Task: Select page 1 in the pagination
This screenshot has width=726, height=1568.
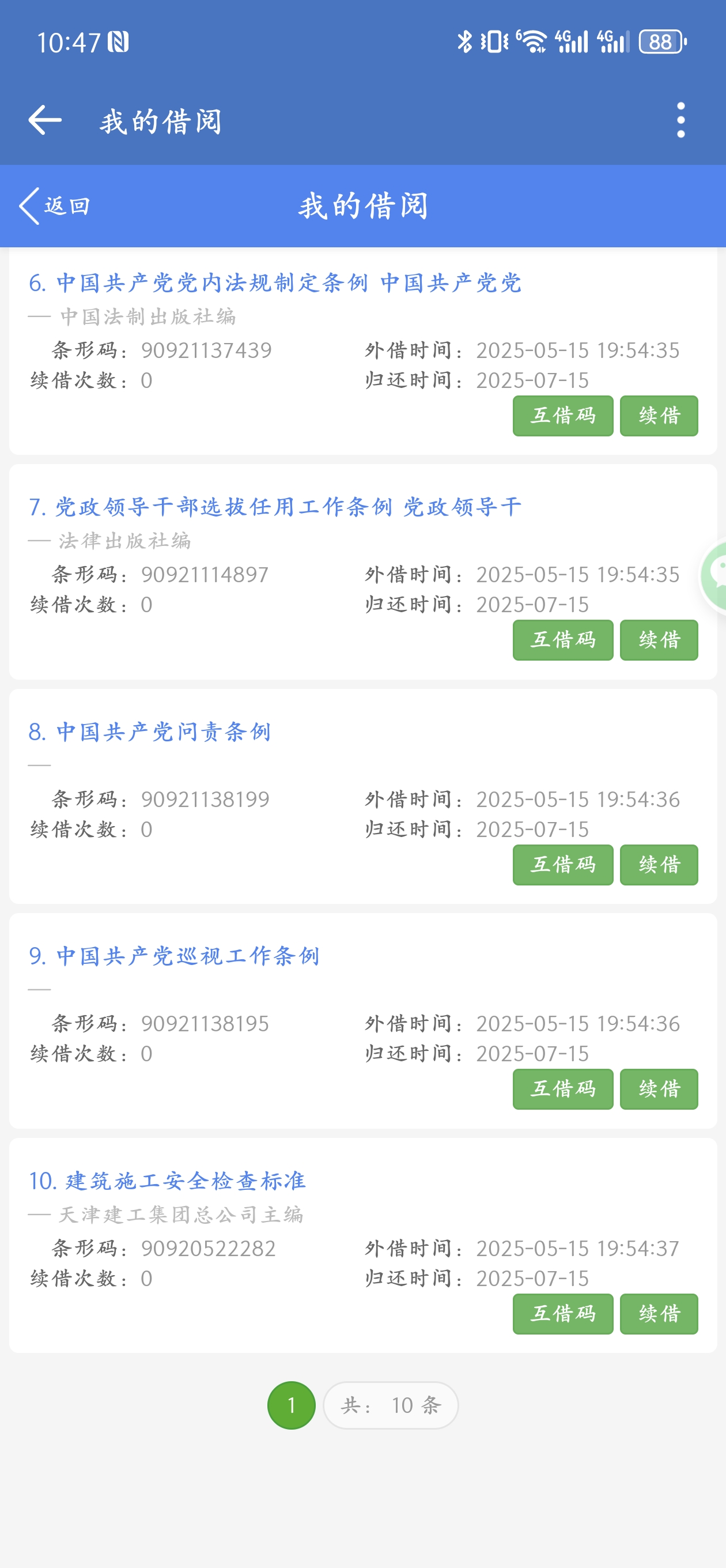Action: [291, 1405]
